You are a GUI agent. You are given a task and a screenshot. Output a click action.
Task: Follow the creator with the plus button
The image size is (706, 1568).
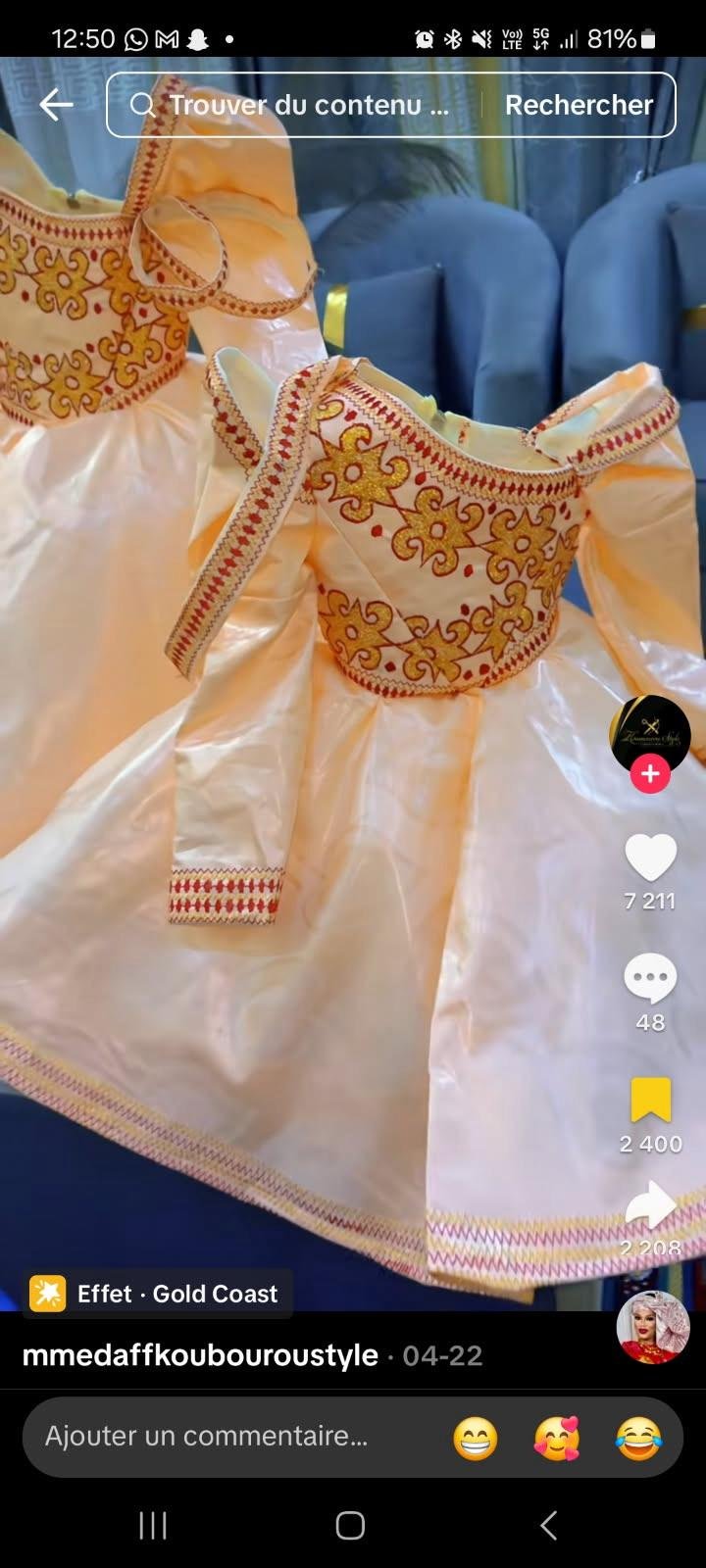click(x=650, y=773)
